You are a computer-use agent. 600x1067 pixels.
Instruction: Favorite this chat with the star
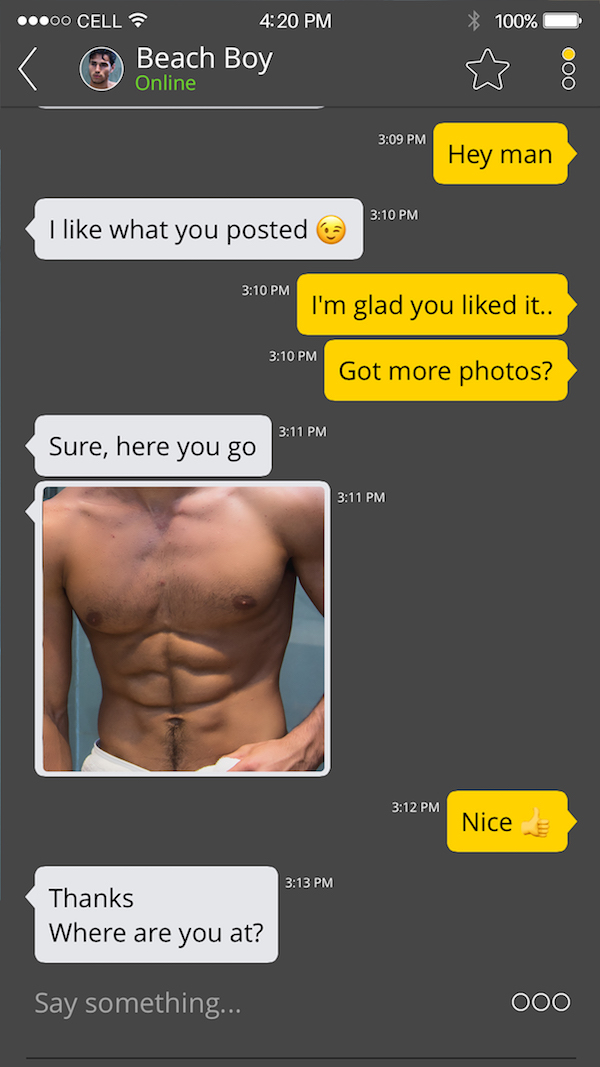point(487,69)
